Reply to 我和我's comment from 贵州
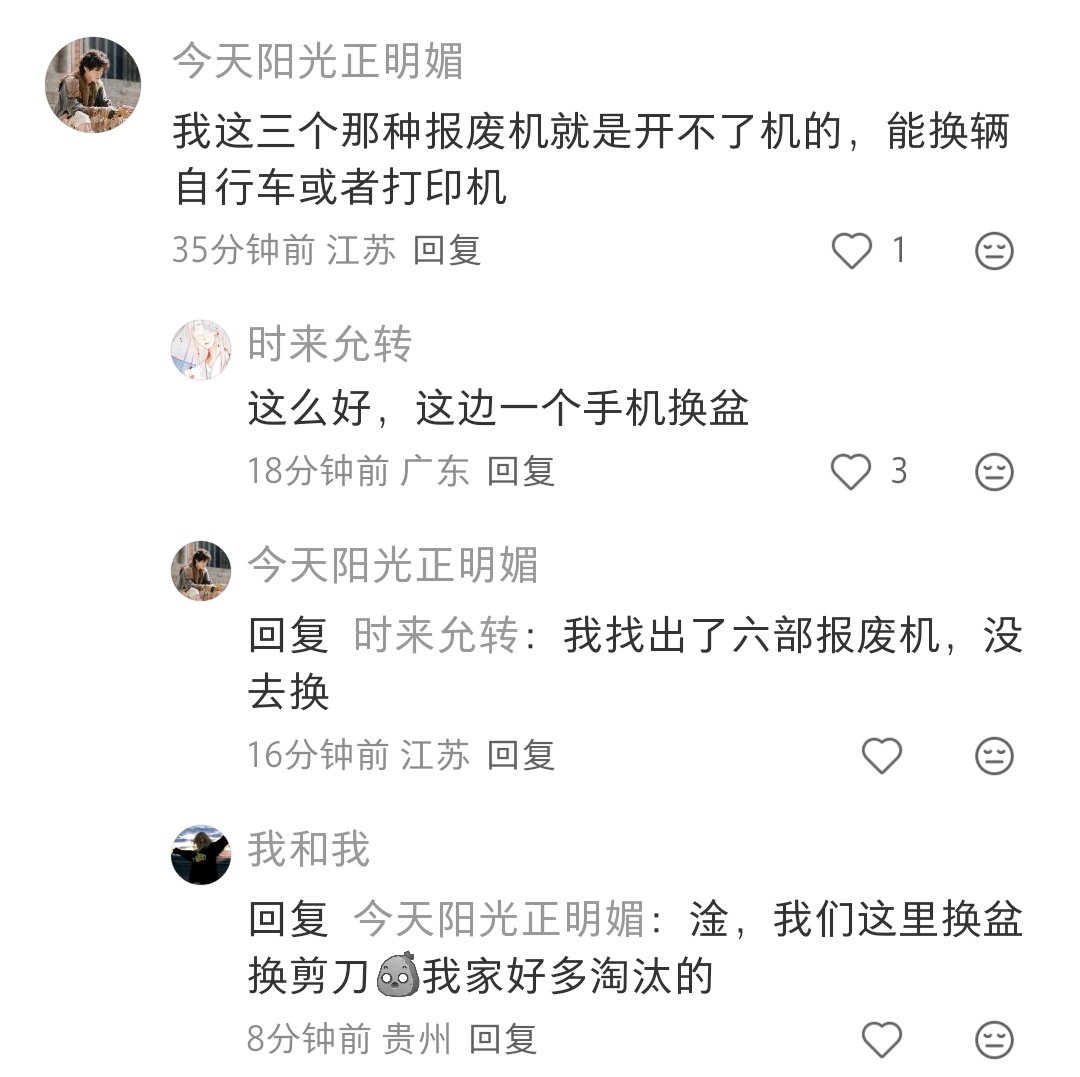1080x1077 pixels. tap(503, 1040)
